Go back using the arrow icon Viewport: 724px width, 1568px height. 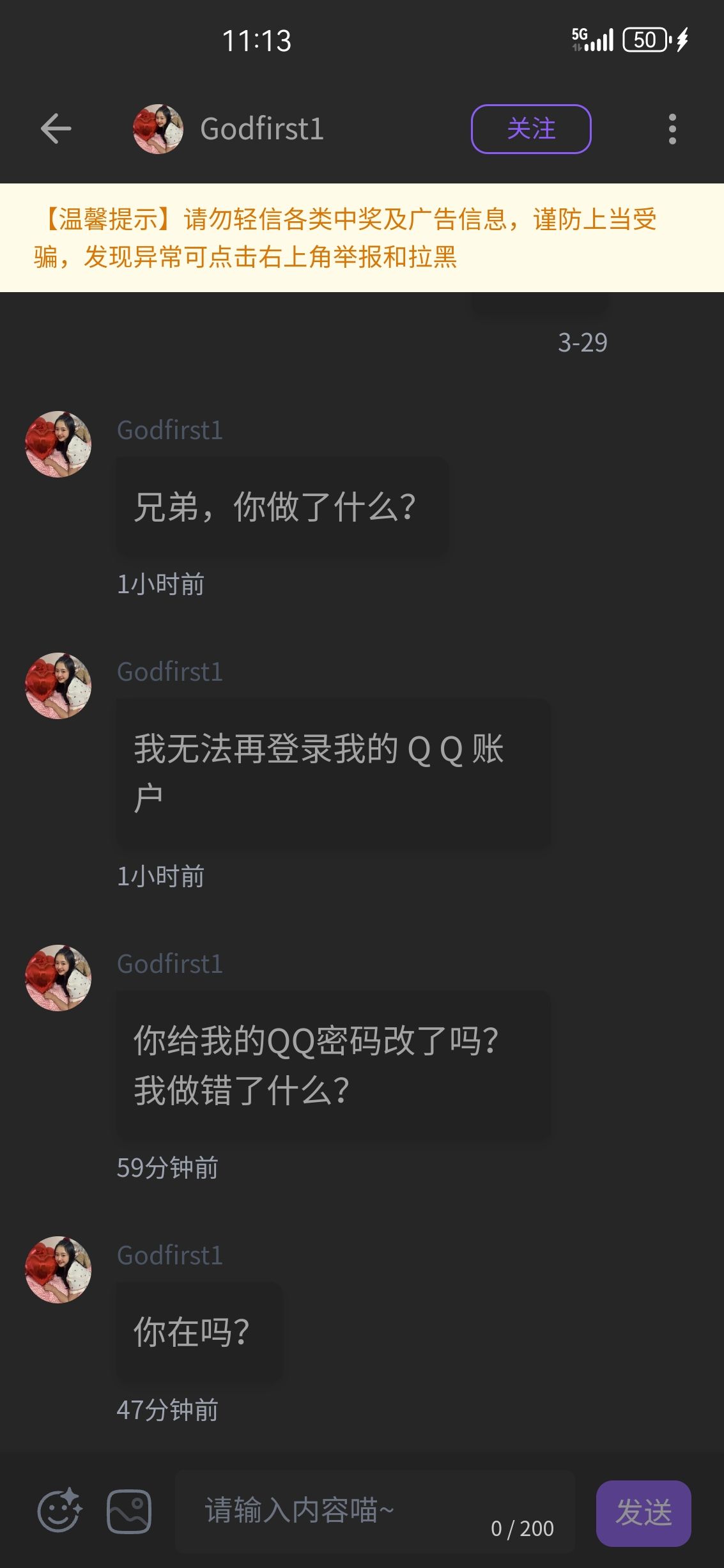(x=56, y=128)
